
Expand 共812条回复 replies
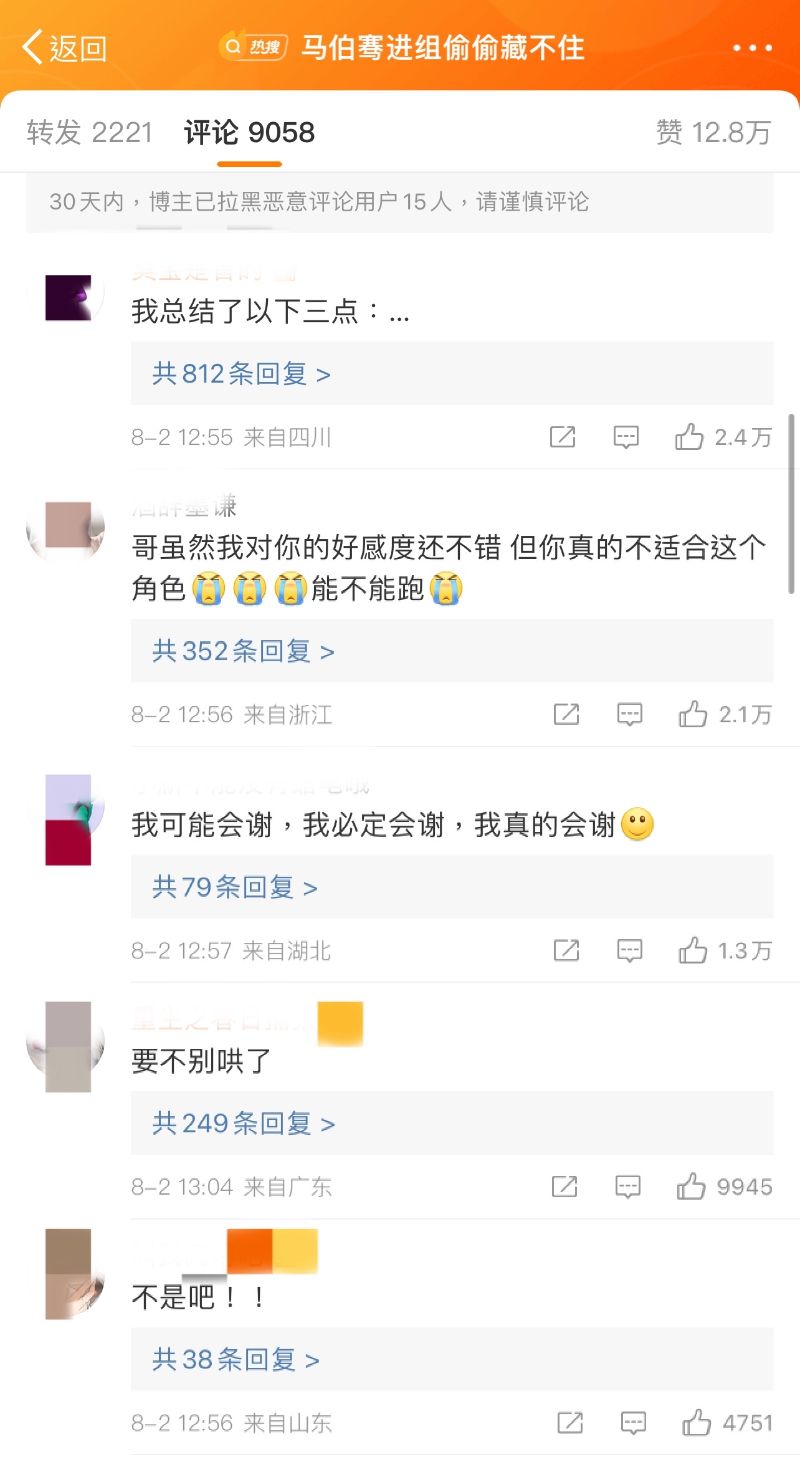pos(241,374)
